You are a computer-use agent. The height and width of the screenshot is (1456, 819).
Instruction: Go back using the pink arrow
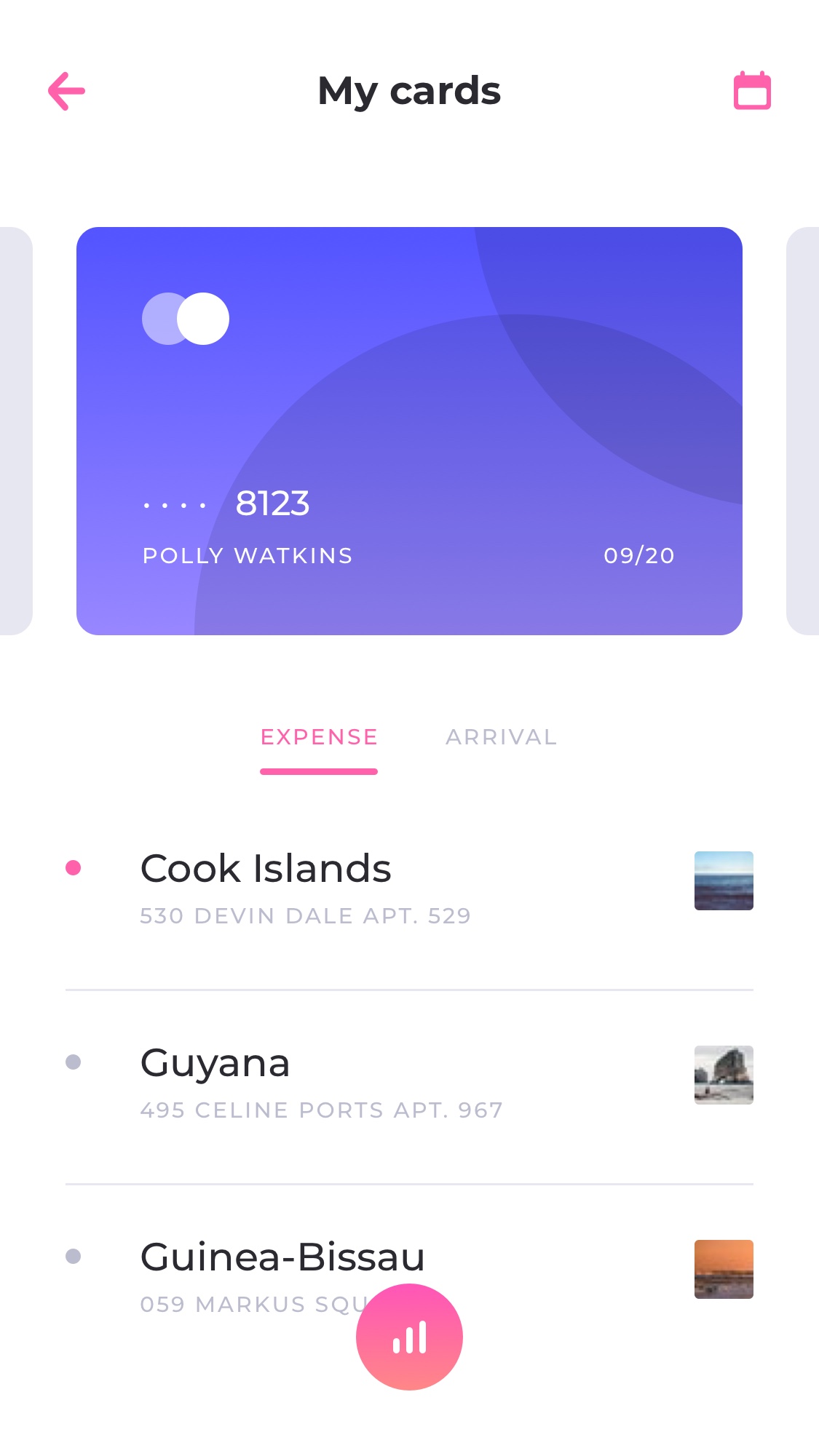66,91
